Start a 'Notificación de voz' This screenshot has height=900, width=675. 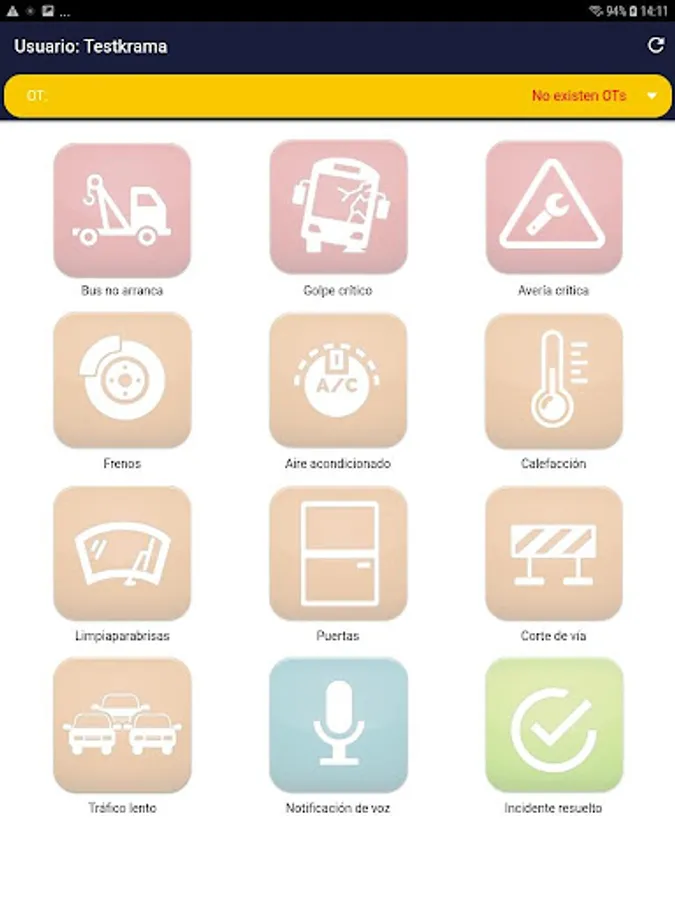point(338,725)
